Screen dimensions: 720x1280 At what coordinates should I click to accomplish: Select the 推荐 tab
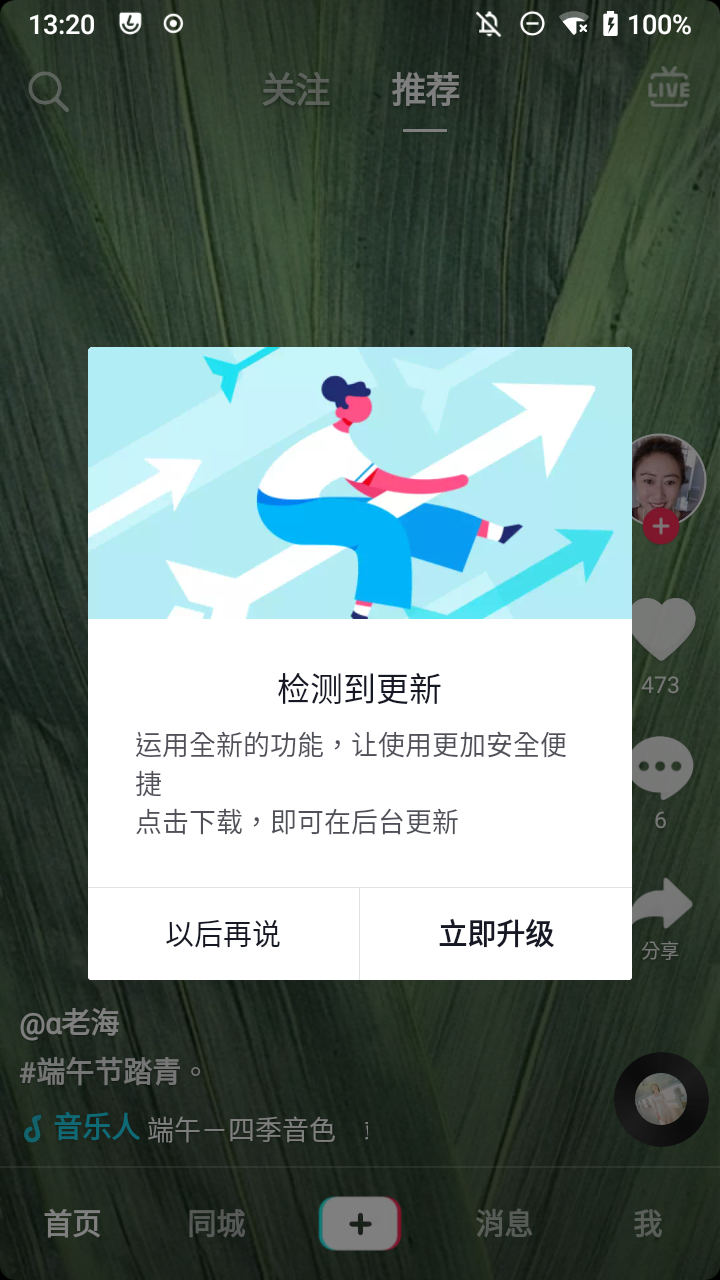pos(425,91)
